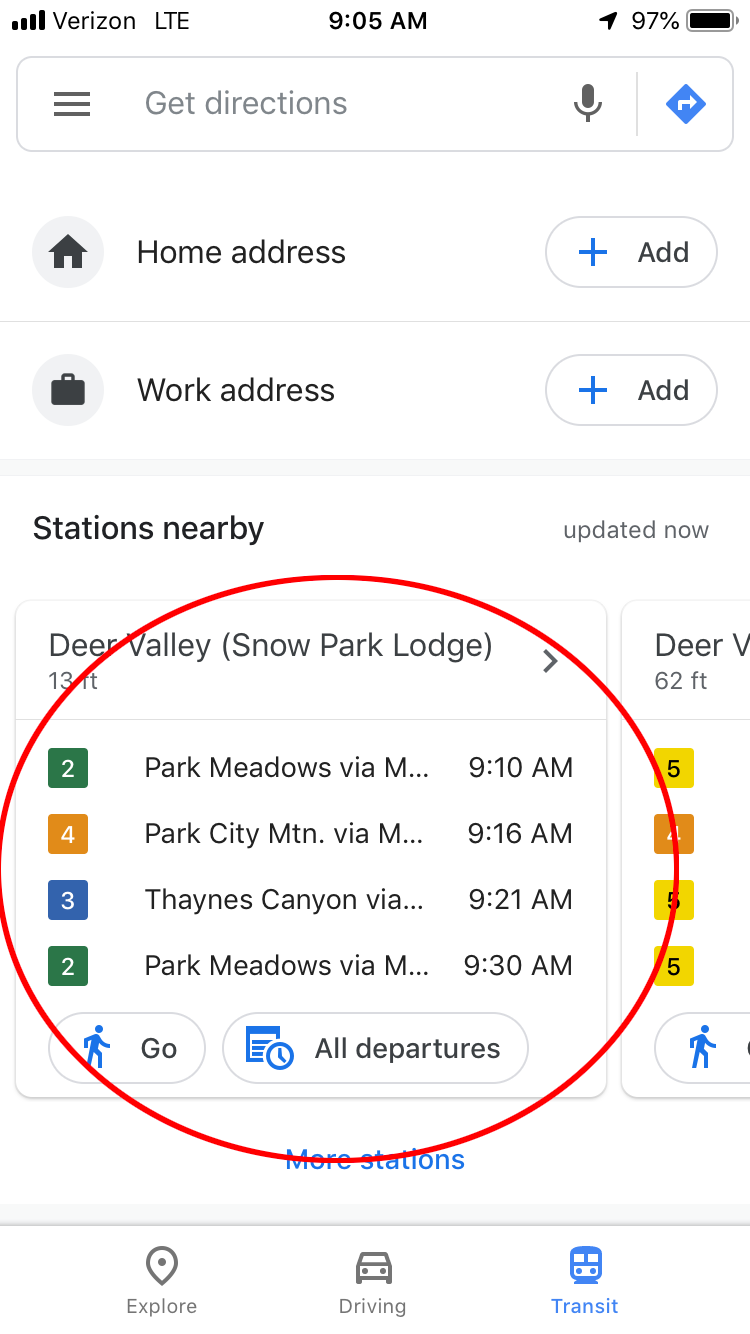Select the 9:16 AM Park City Mtn. departure

point(311,834)
